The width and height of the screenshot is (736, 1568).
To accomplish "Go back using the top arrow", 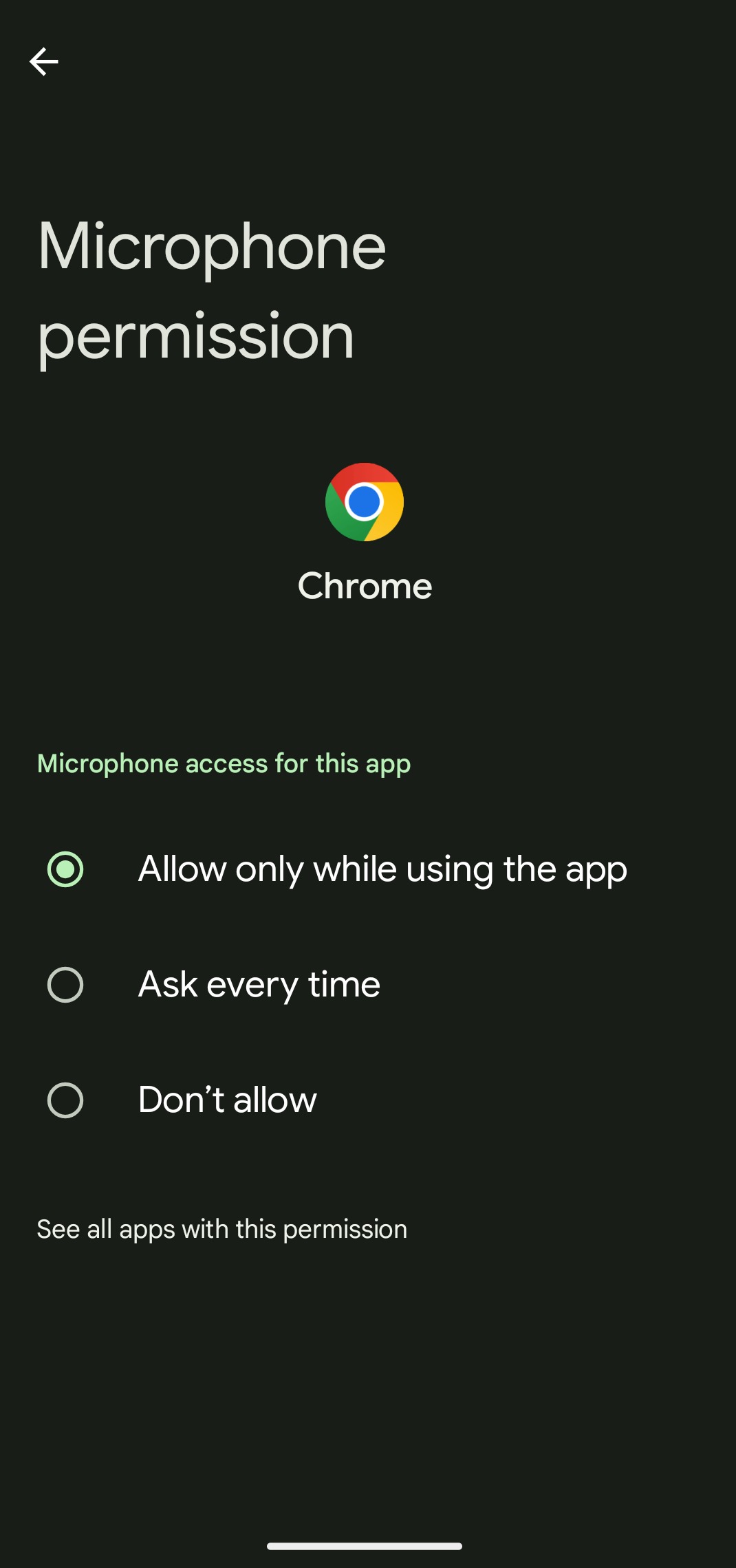I will pos(44,62).
